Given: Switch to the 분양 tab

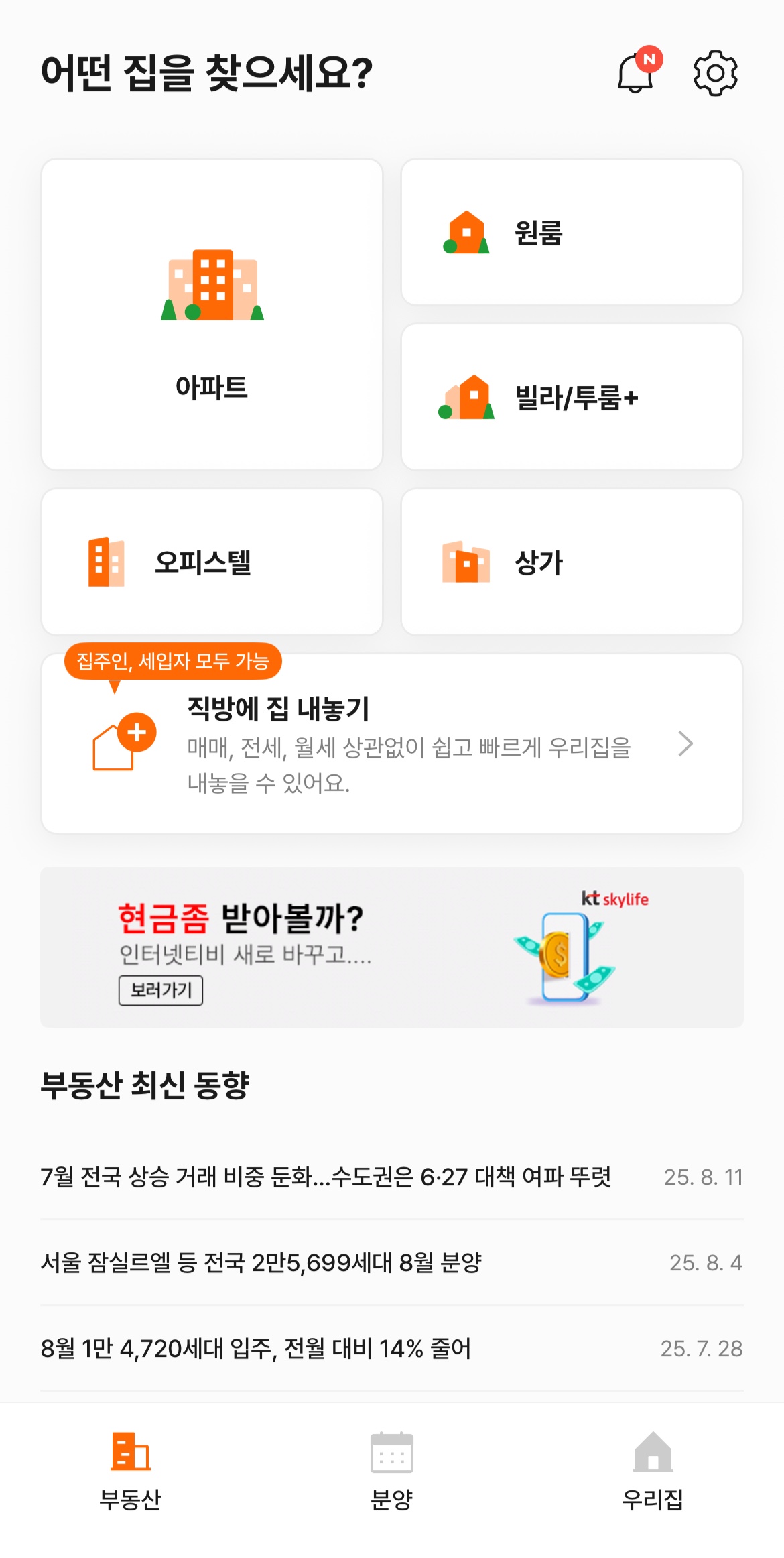Looking at the screenshot, I should click(392, 1471).
